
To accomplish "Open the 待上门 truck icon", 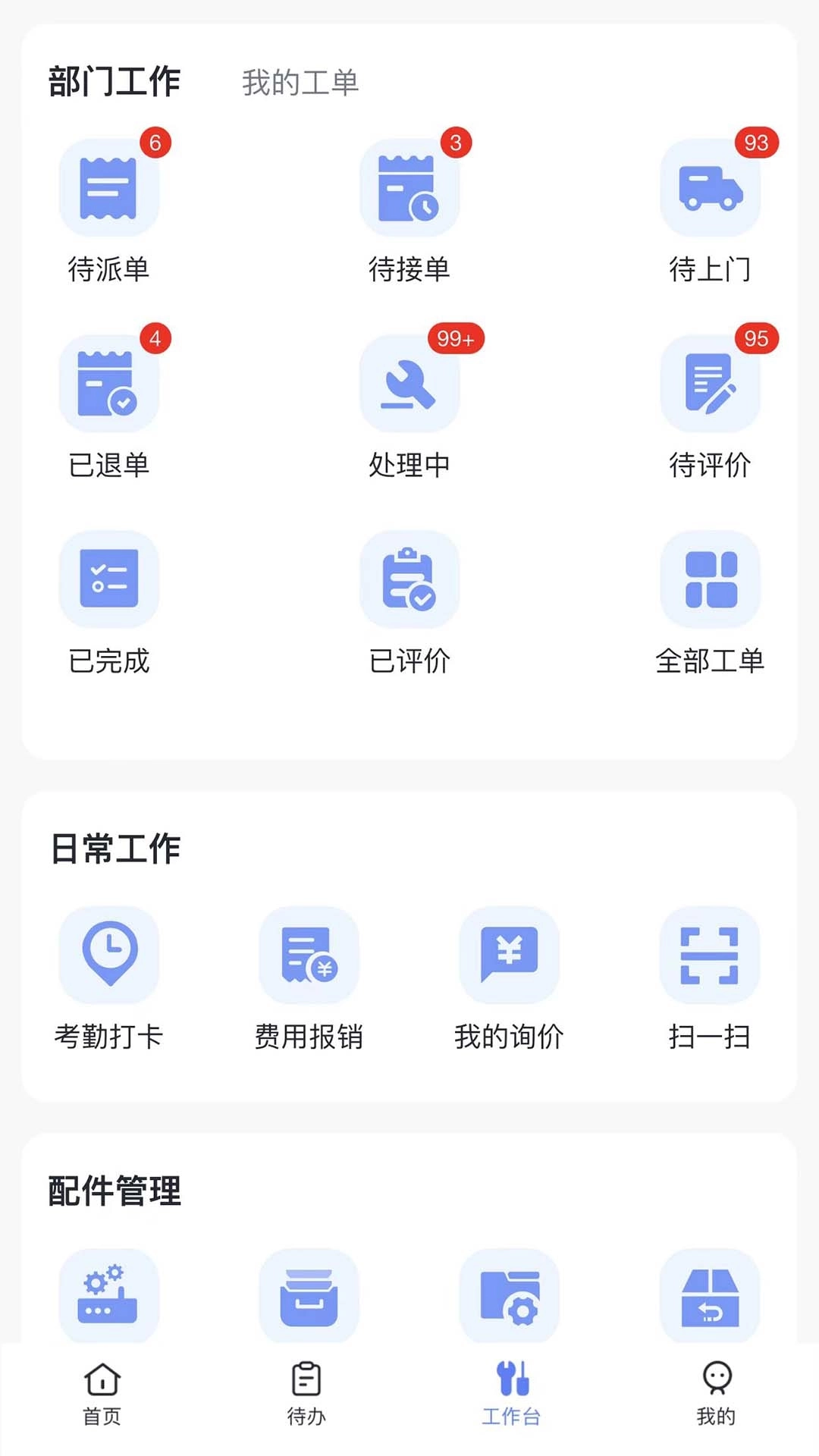I will pos(710,188).
